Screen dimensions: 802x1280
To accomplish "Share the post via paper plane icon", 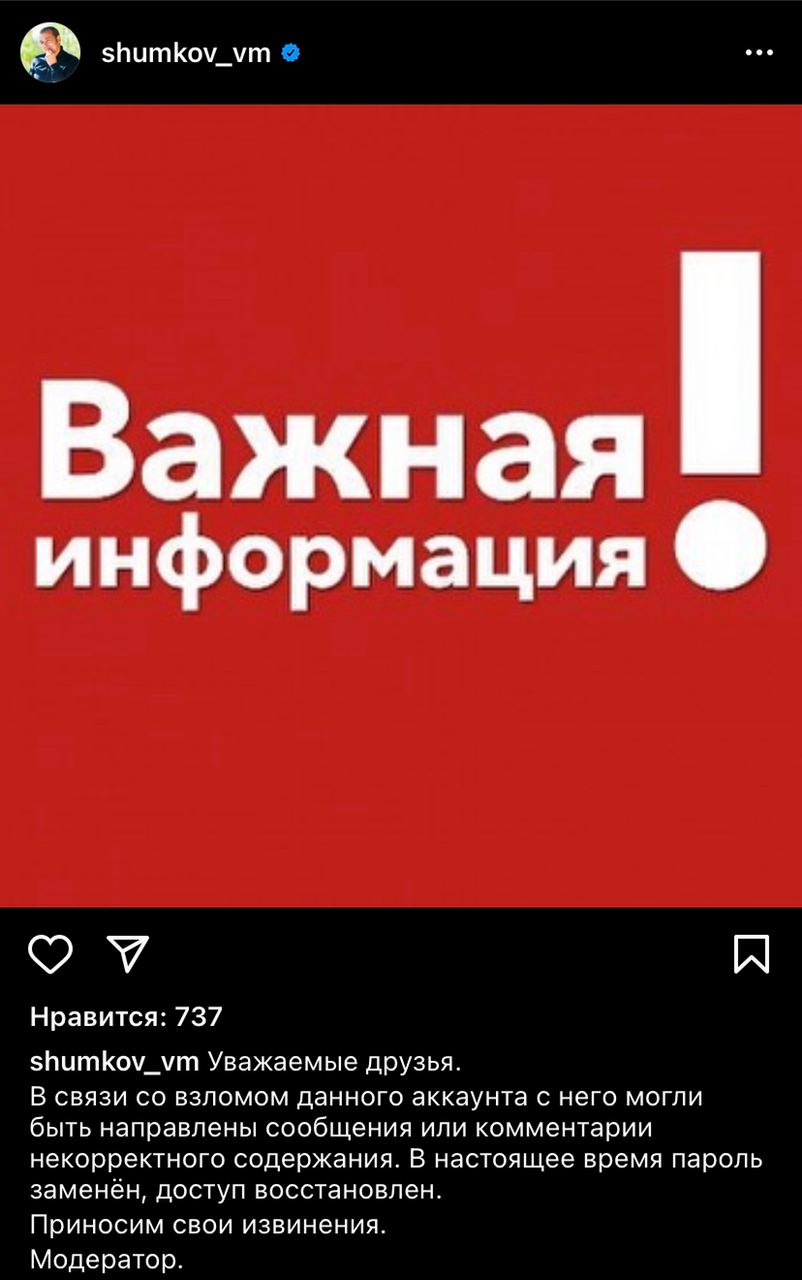I will [x=128, y=953].
